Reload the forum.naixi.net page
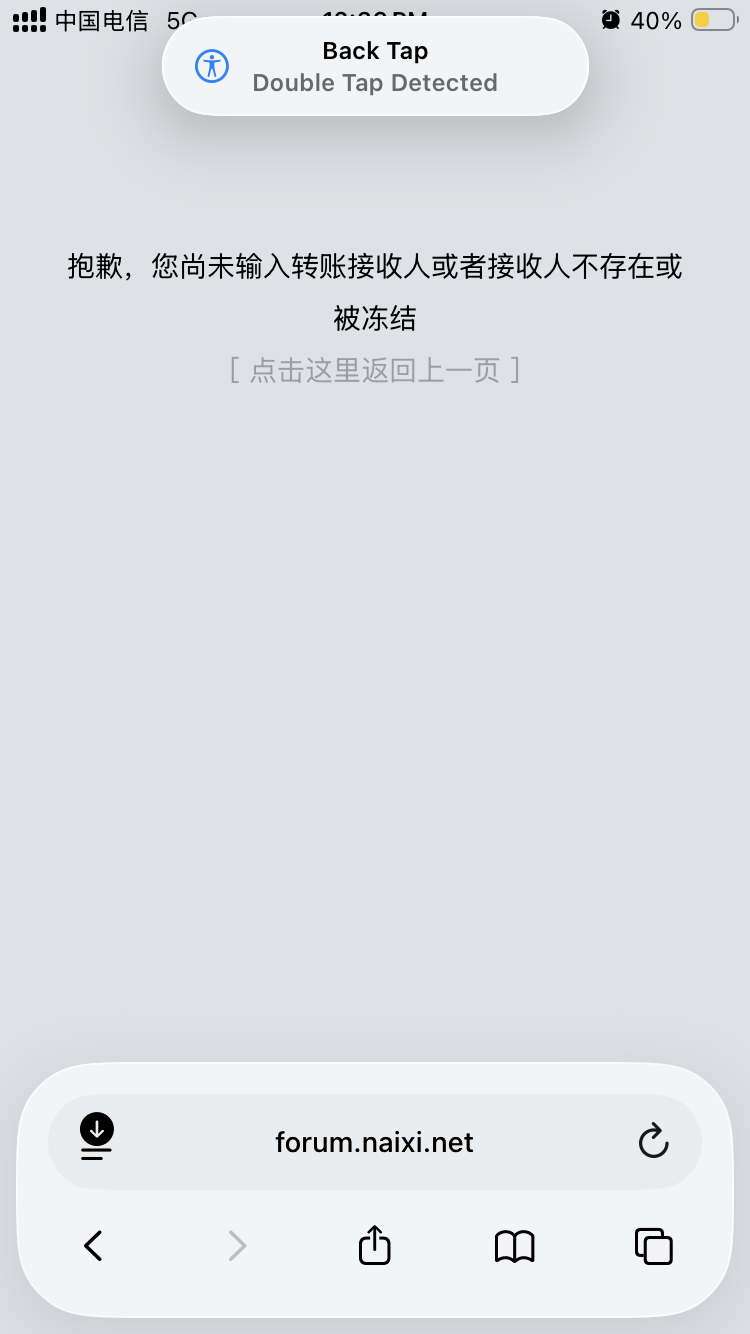750x1334 pixels. coord(653,1141)
